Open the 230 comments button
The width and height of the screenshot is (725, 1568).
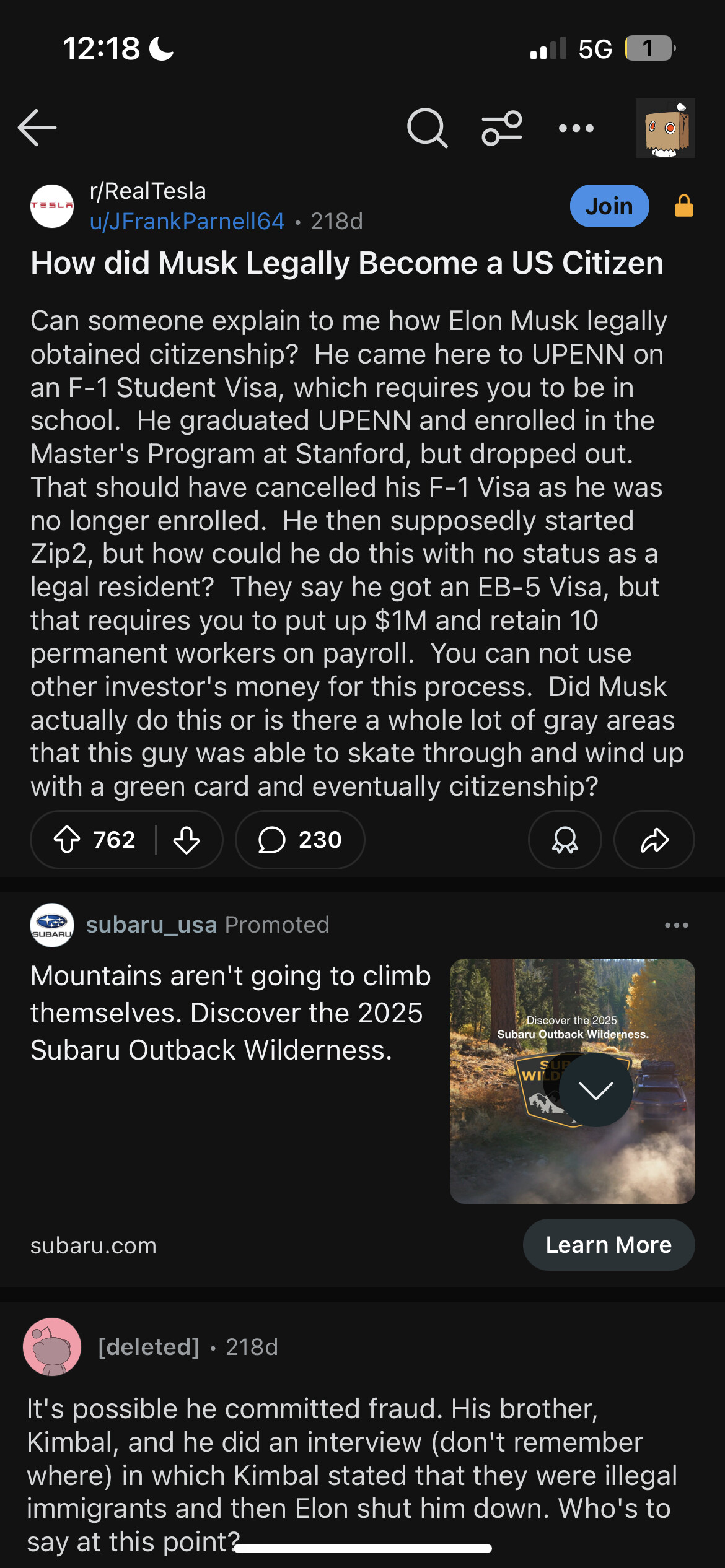[x=300, y=840]
